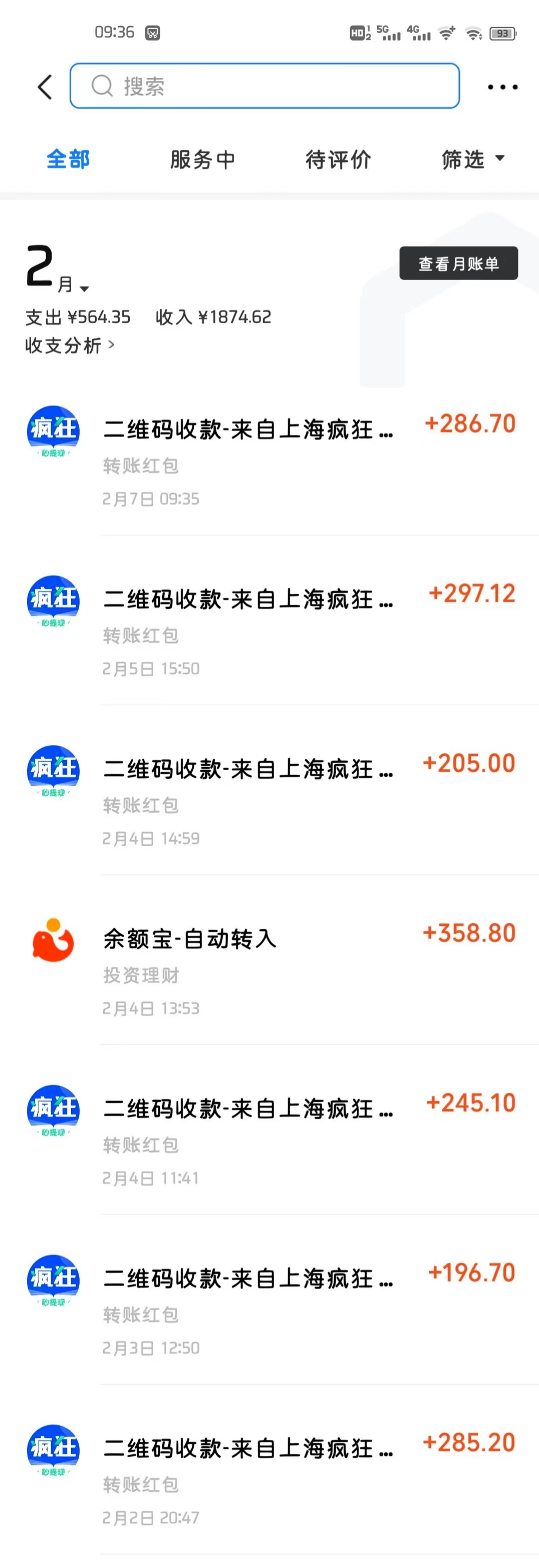Open the 2月 month selector dropdown
Image resolution: width=539 pixels, height=1568 pixels.
(55, 268)
